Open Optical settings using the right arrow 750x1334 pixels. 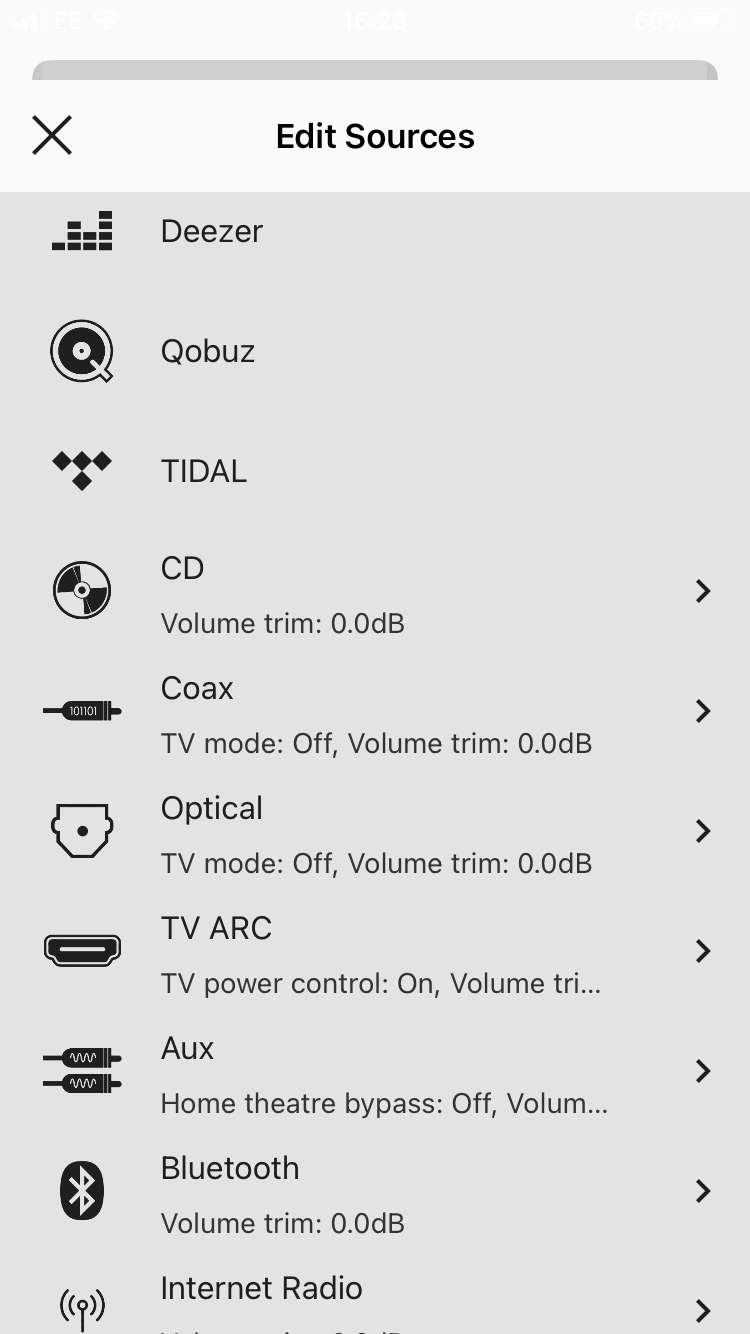pos(702,831)
